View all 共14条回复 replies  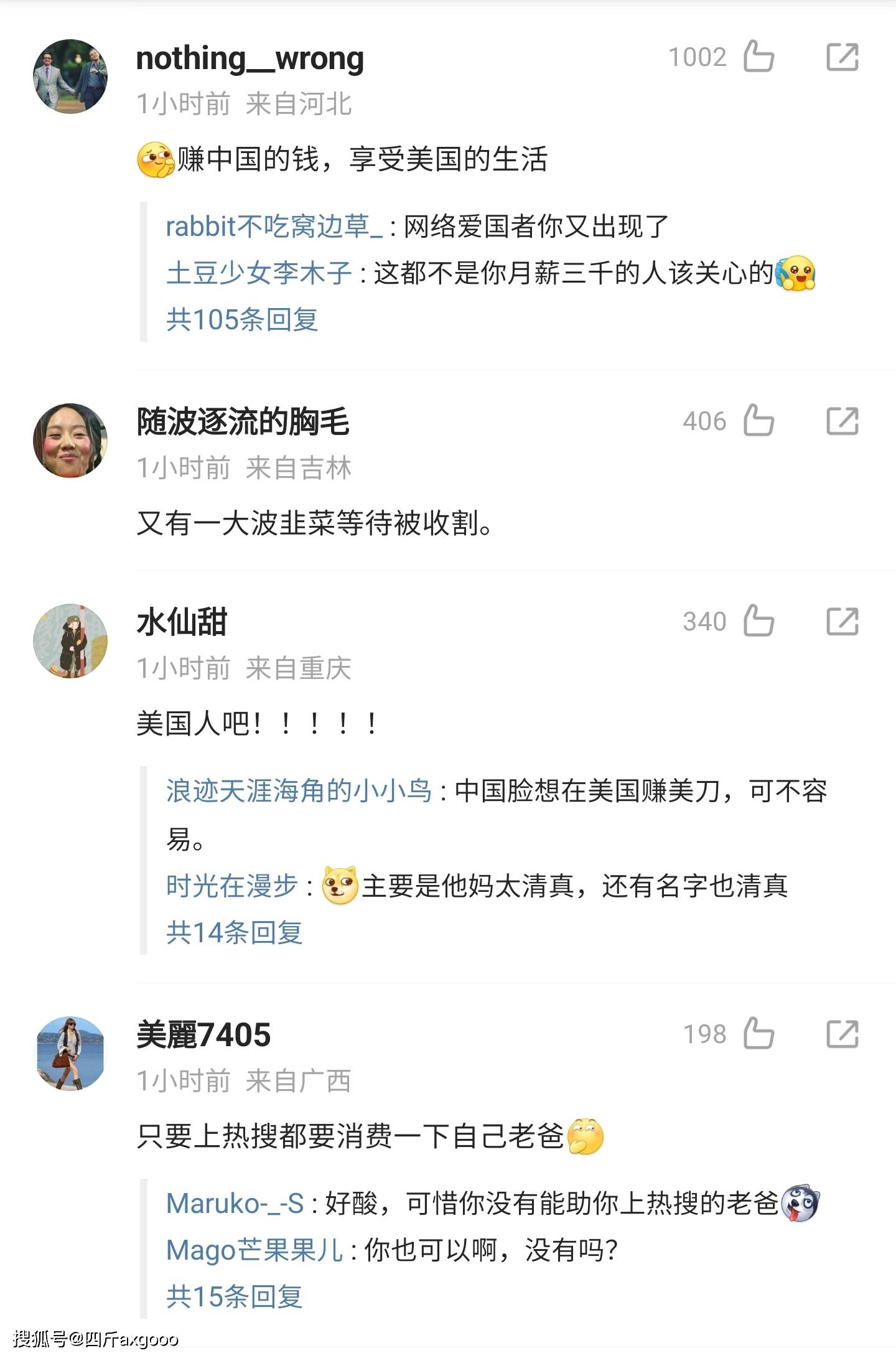point(234,932)
